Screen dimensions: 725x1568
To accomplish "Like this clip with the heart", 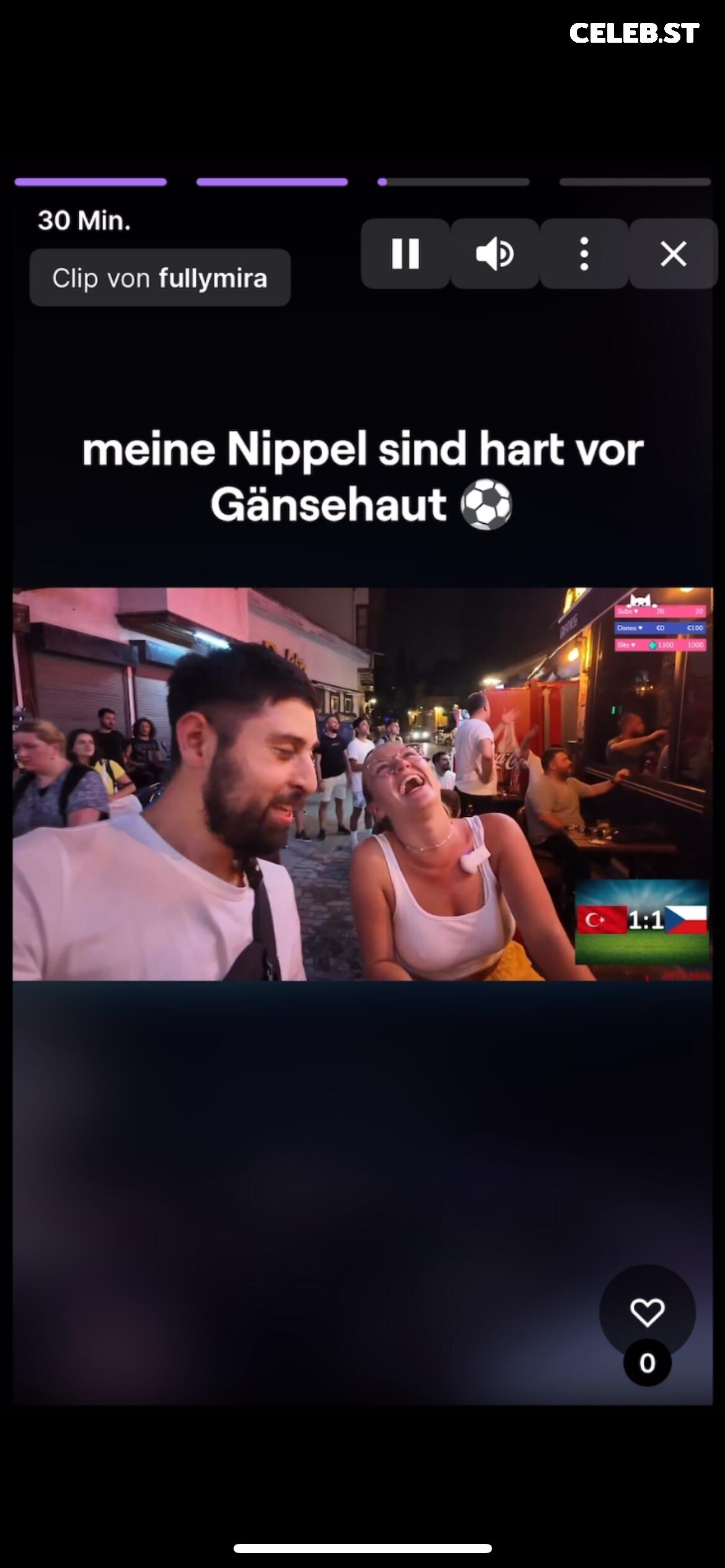I will 647,1312.
